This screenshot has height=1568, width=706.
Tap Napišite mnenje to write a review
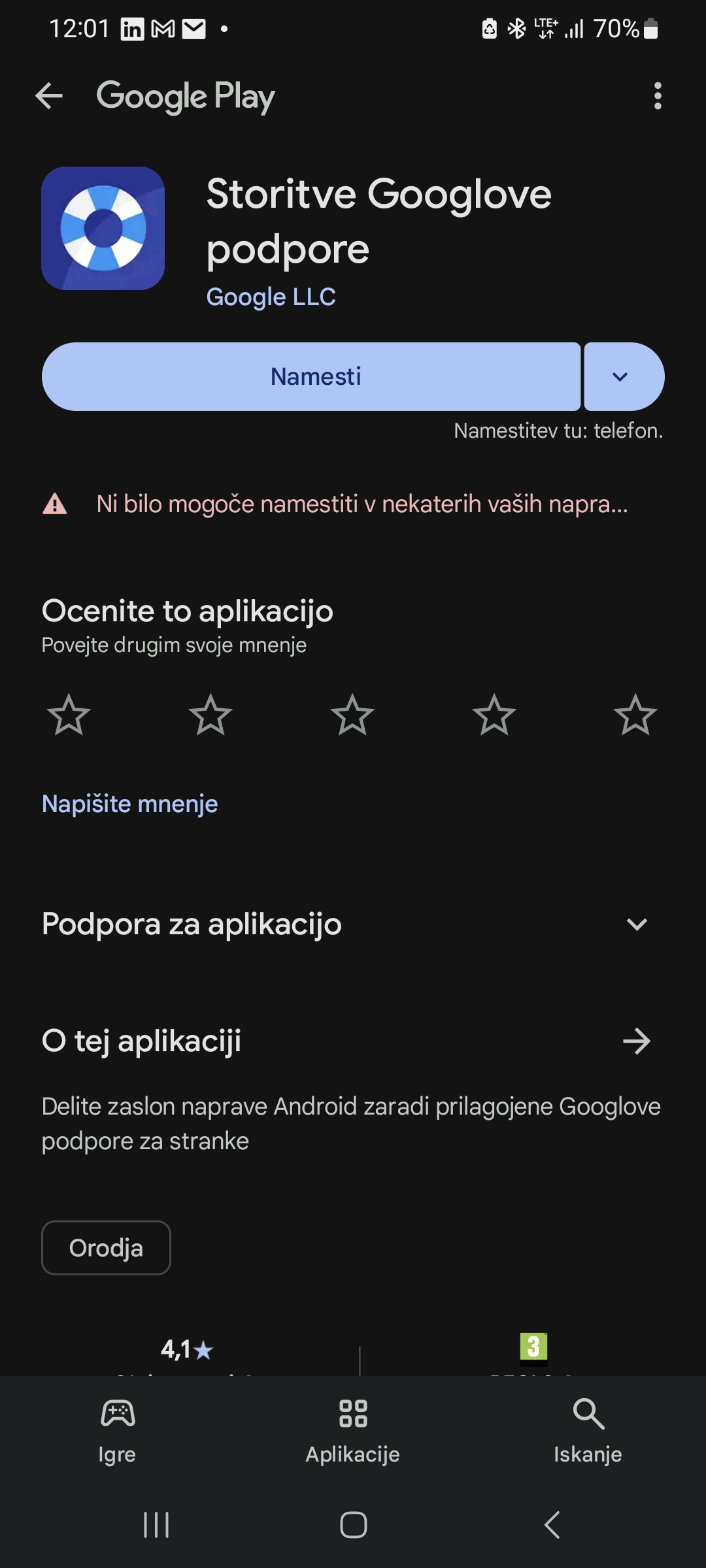pyautogui.click(x=129, y=804)
